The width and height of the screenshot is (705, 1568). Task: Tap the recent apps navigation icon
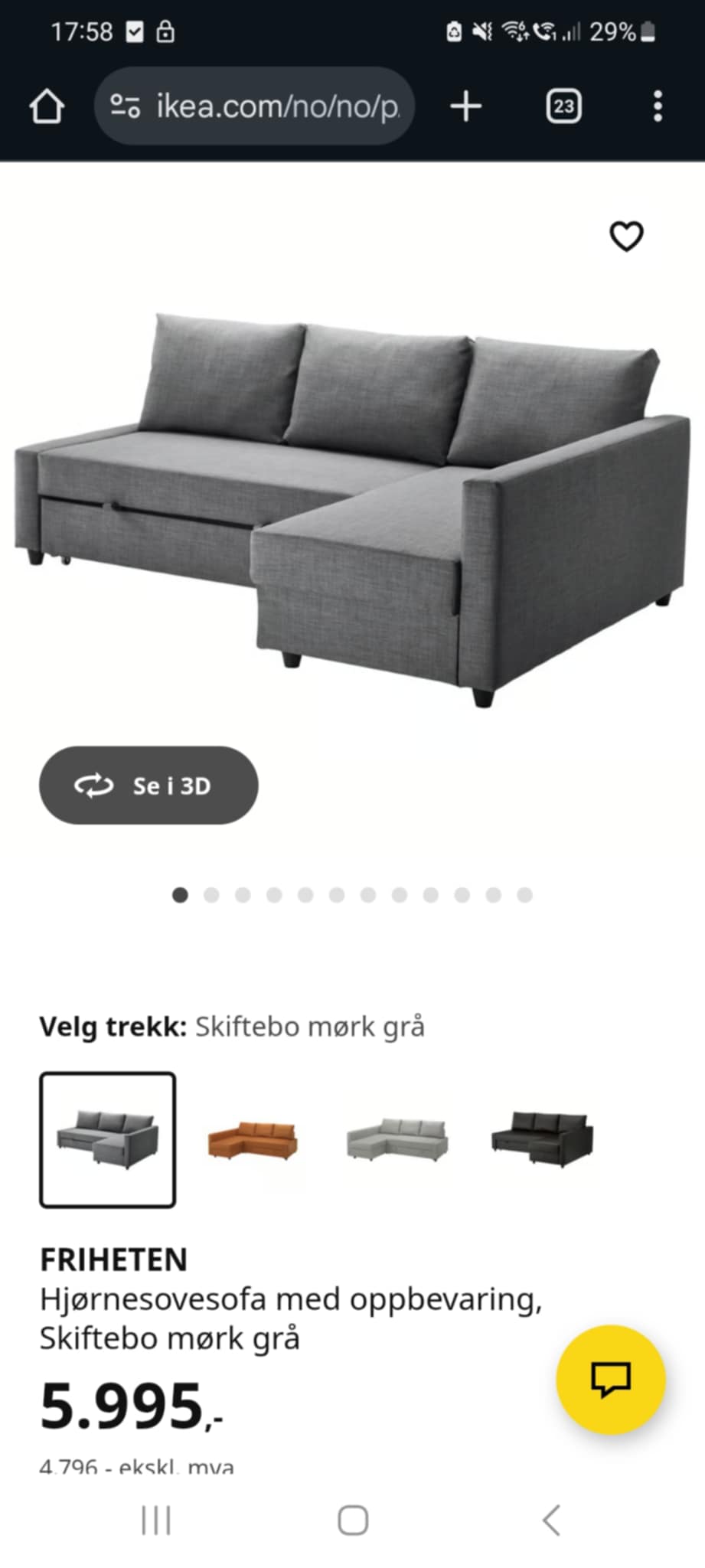pyautogui.click(x=155, y=1521)
